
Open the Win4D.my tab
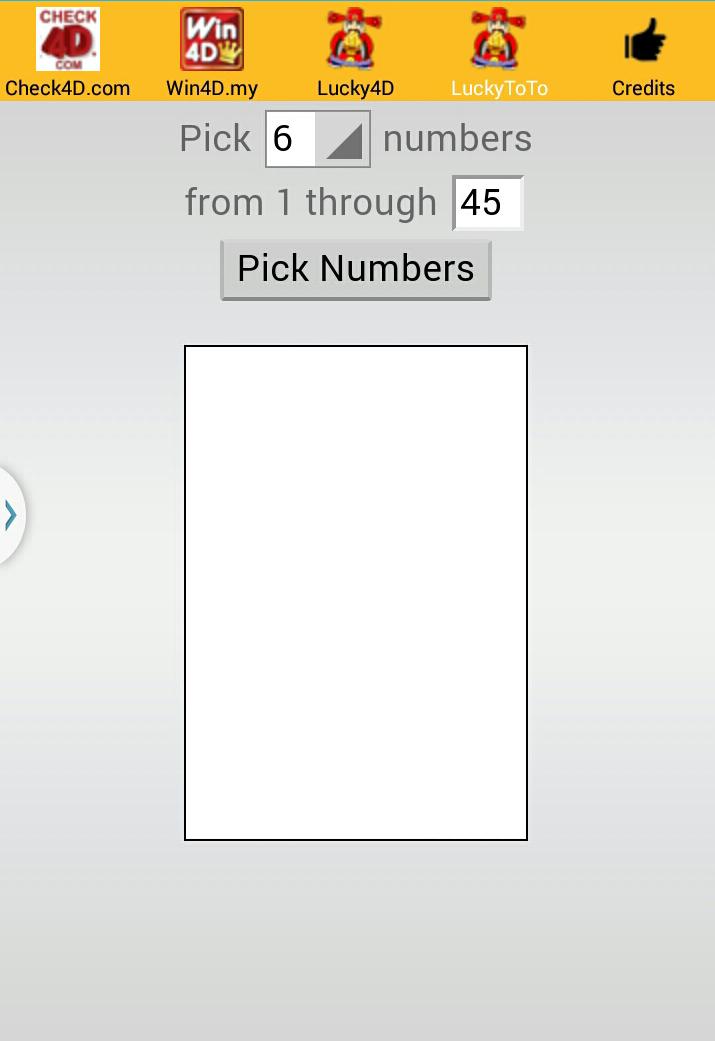tap(212, 52)
